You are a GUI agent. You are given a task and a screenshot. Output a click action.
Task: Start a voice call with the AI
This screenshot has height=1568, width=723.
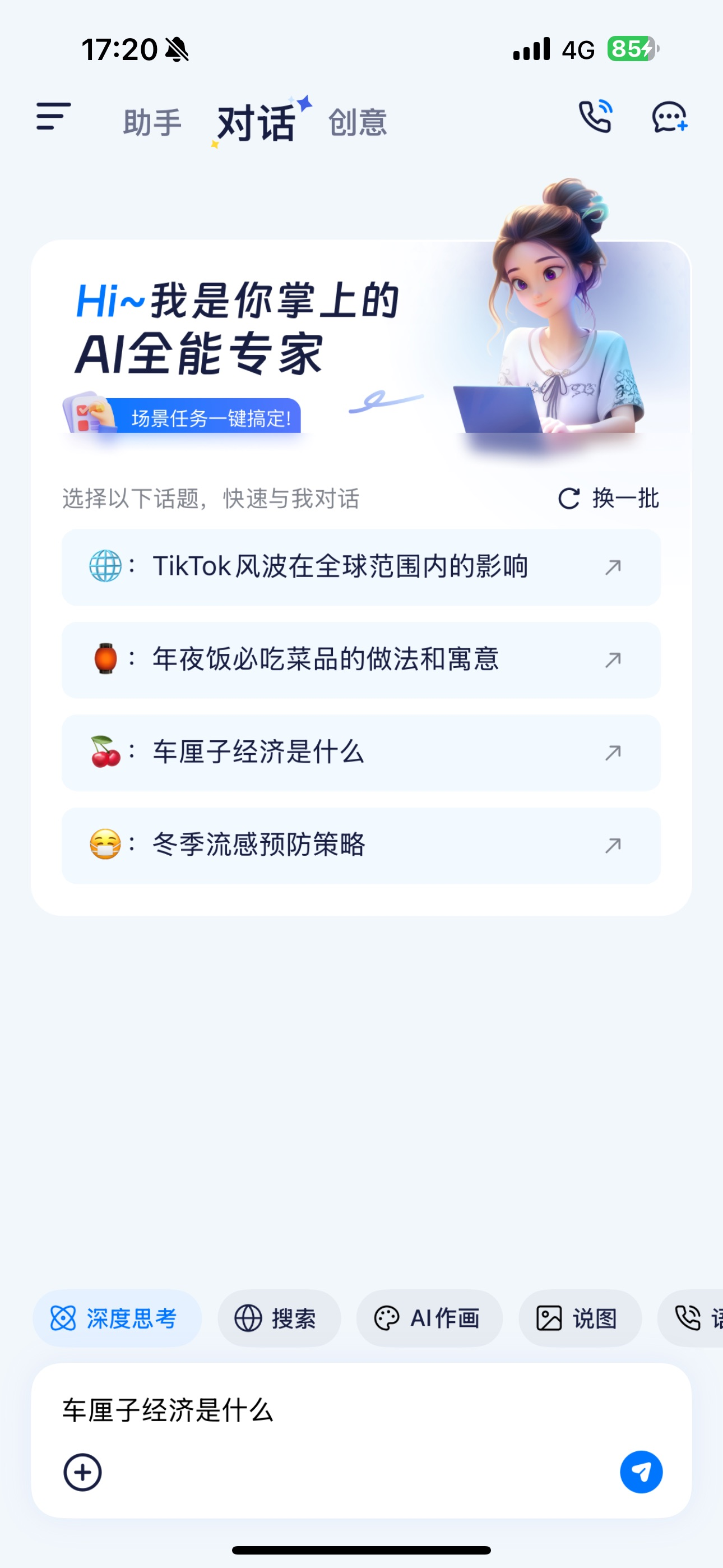tap(595, 116)
